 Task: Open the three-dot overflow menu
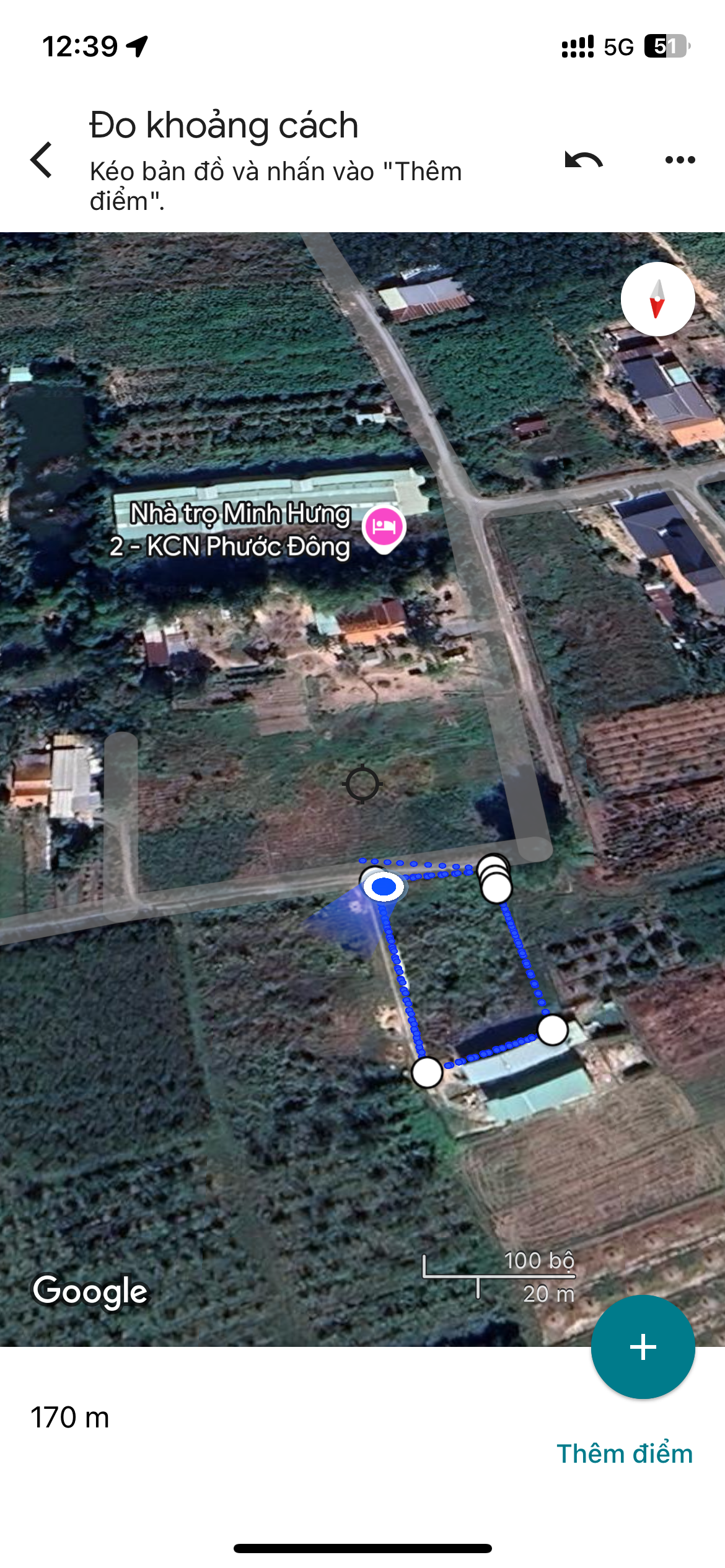(x=680, y=160)
